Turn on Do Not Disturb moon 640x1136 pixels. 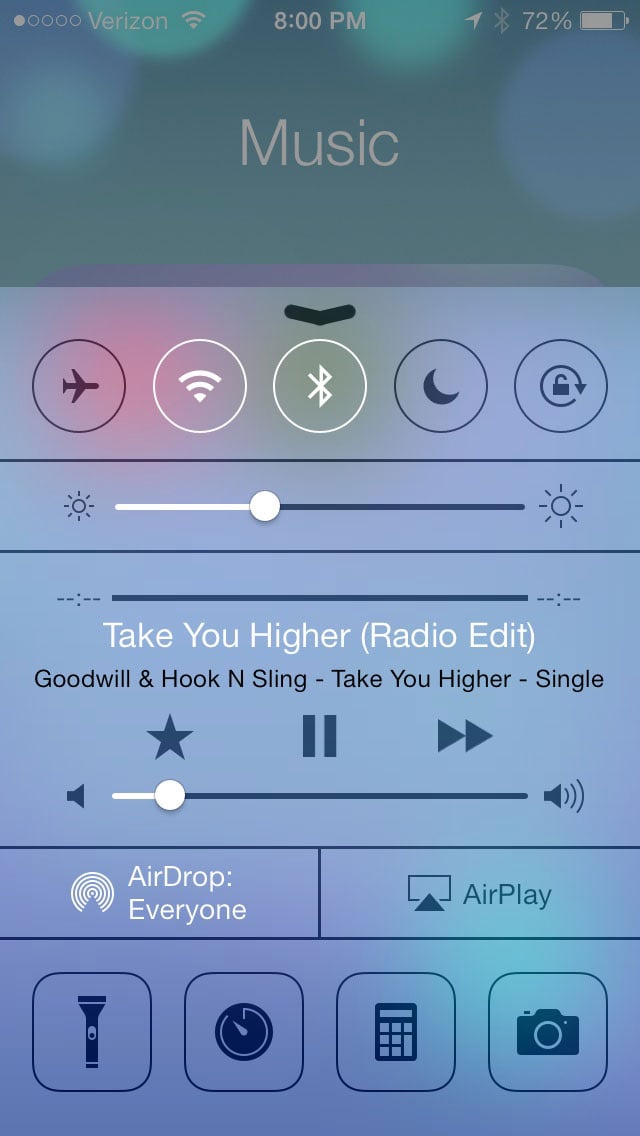tap(441, 386)
